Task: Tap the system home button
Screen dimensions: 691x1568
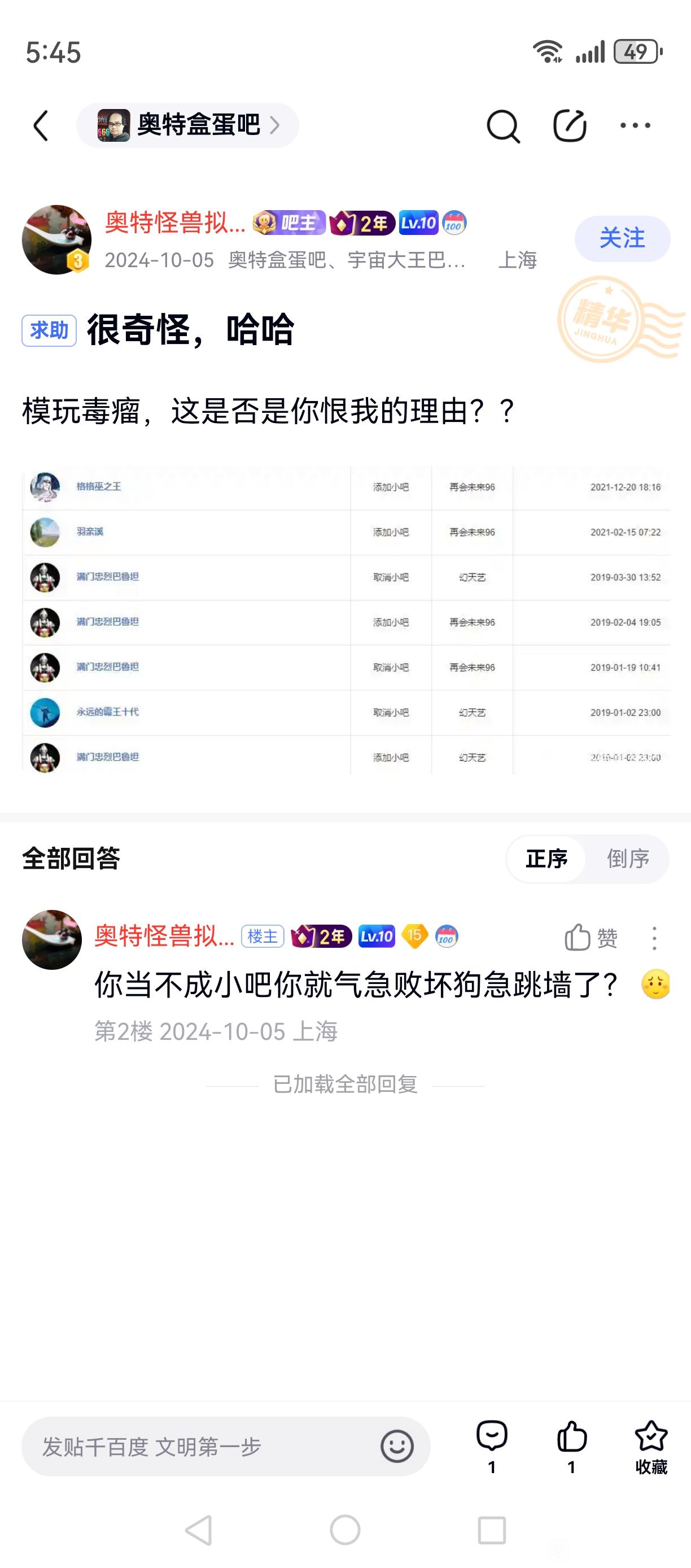Action: (345, 1530)
